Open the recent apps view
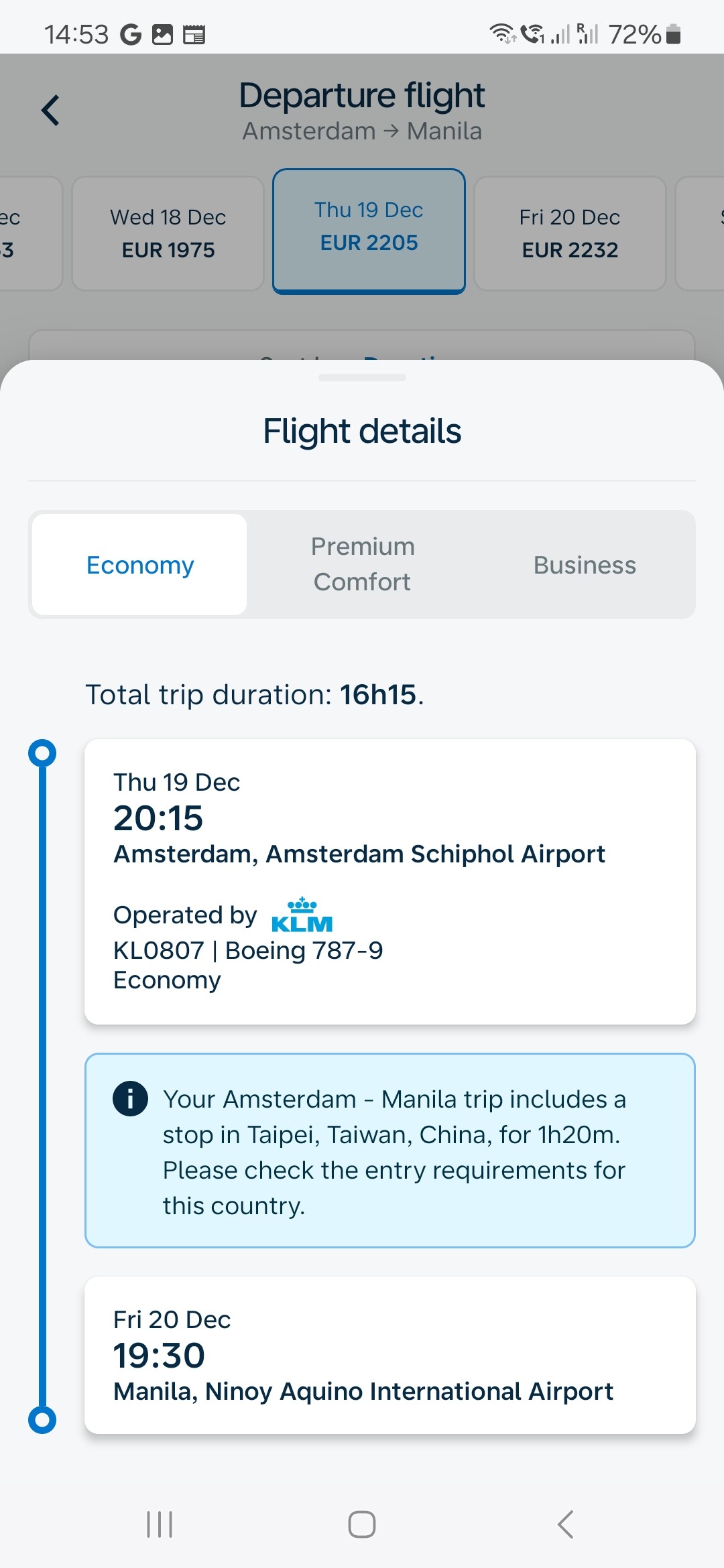 coord(160,1524)
